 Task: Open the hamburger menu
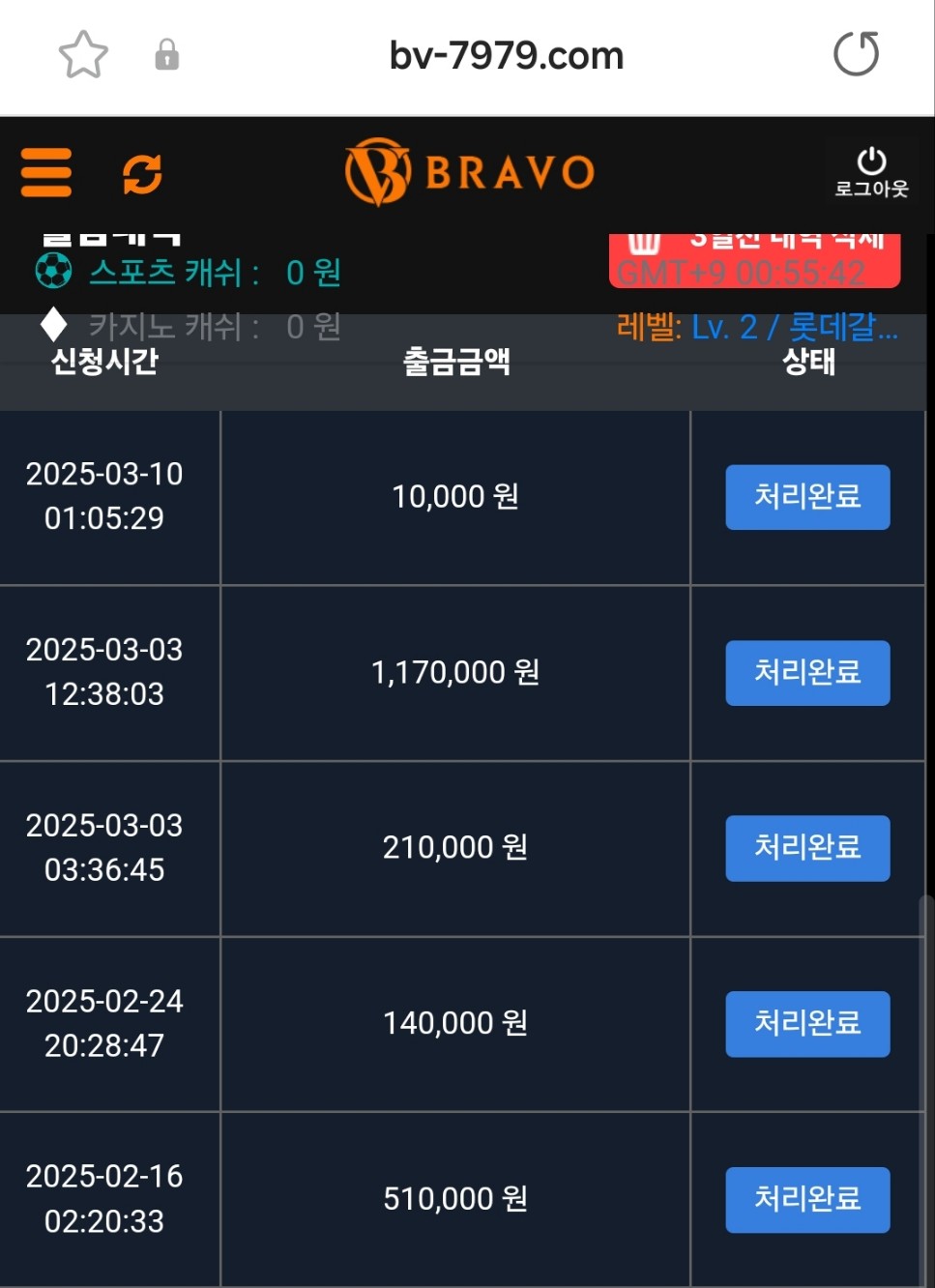coord(46,173)
